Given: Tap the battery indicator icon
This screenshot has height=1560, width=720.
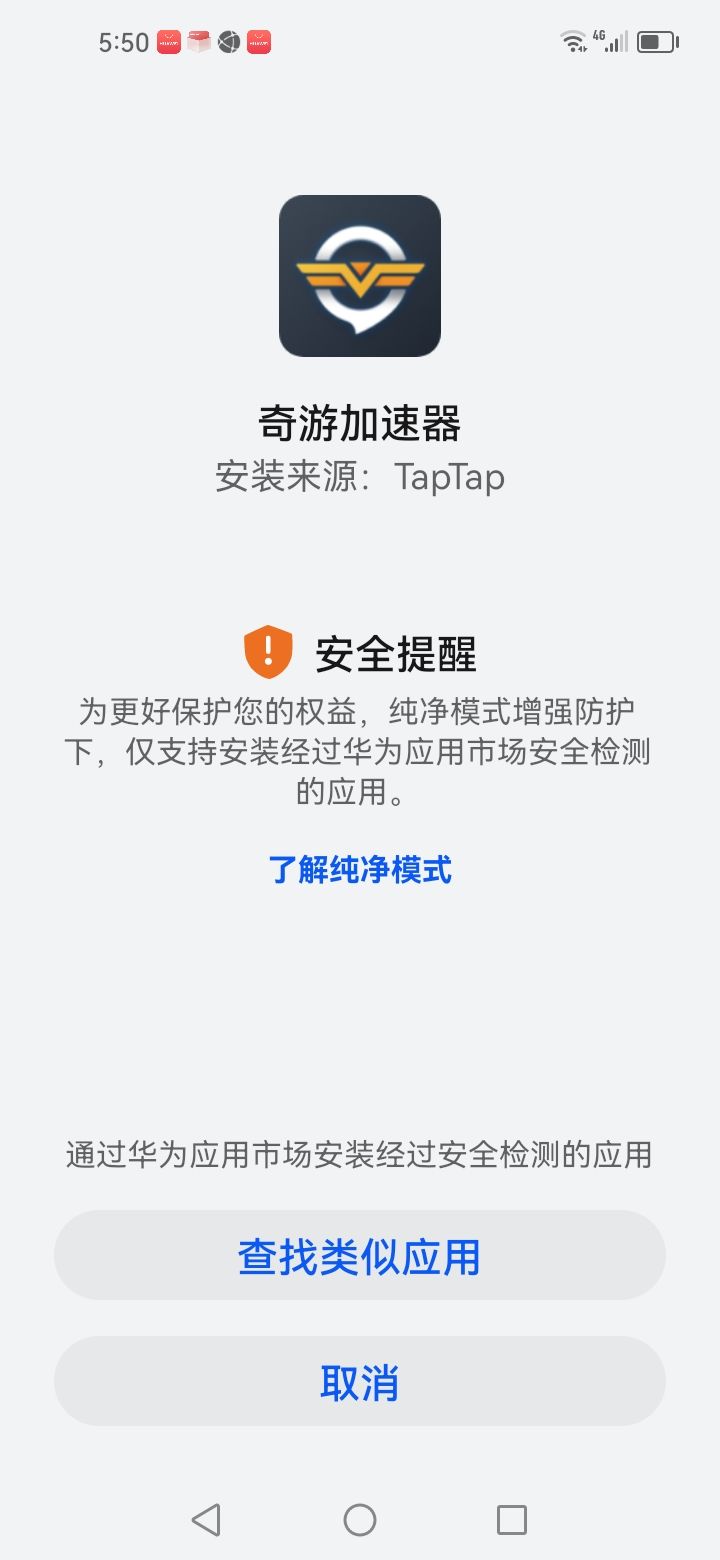Looking at the screenshot, I should click(x=655, y=42).
